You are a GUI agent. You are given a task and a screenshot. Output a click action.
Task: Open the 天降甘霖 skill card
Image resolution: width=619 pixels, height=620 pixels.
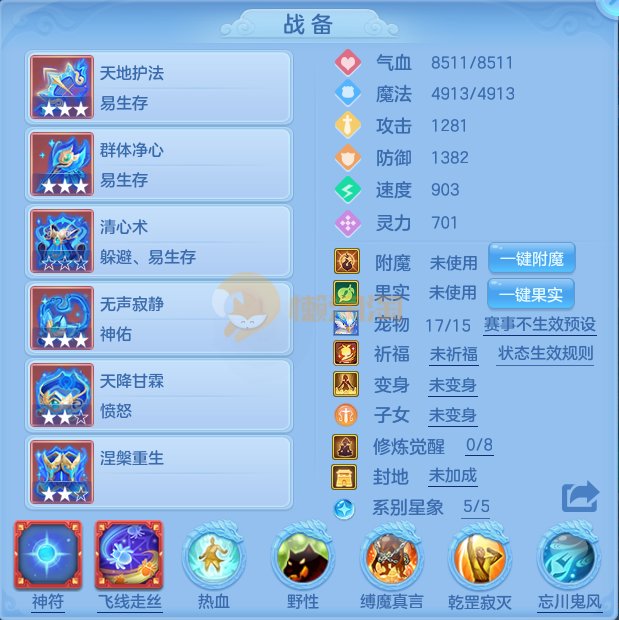pyautogui.click(x=161, y=396)
